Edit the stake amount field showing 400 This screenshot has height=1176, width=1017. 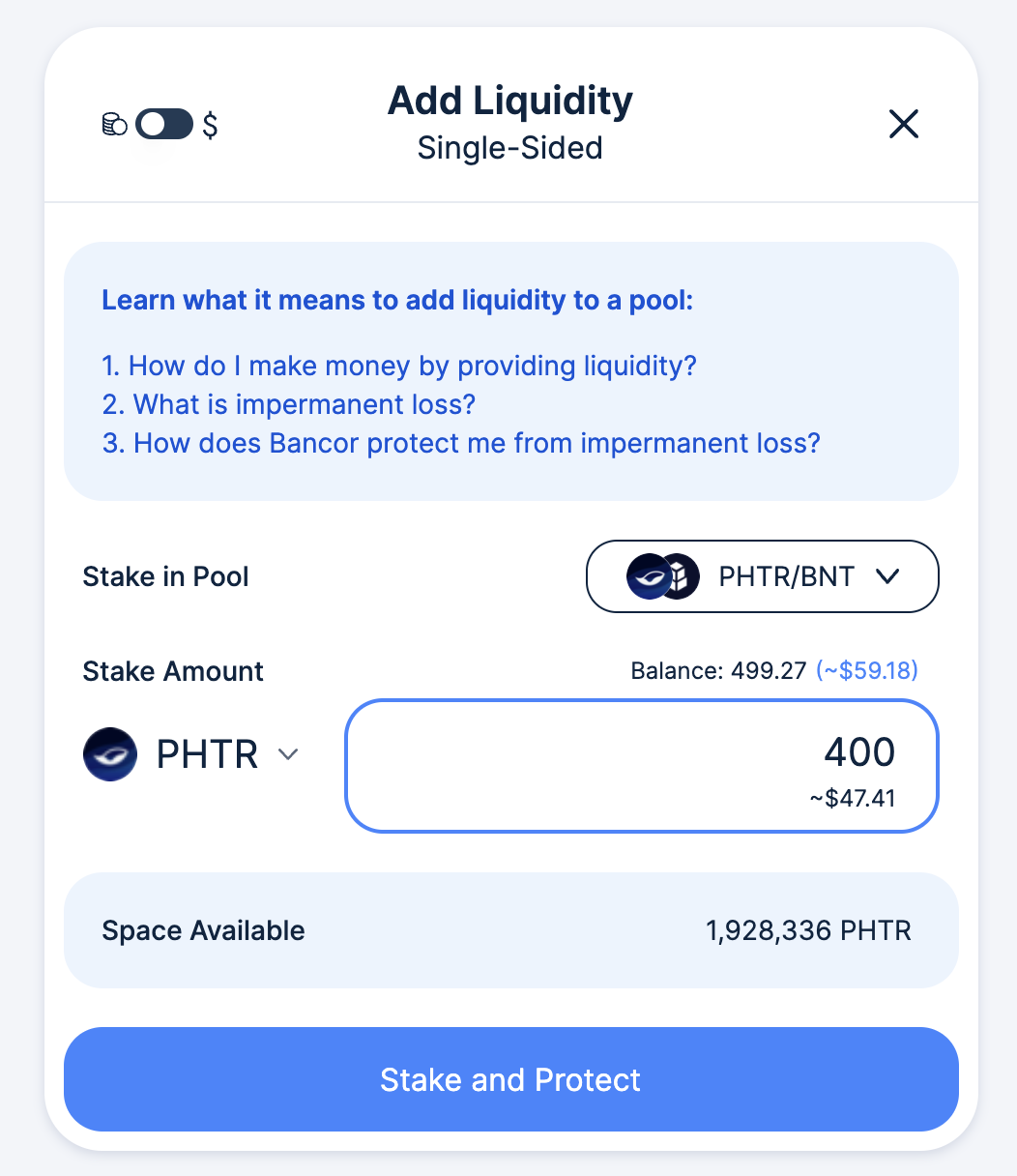tap(641, 753)
